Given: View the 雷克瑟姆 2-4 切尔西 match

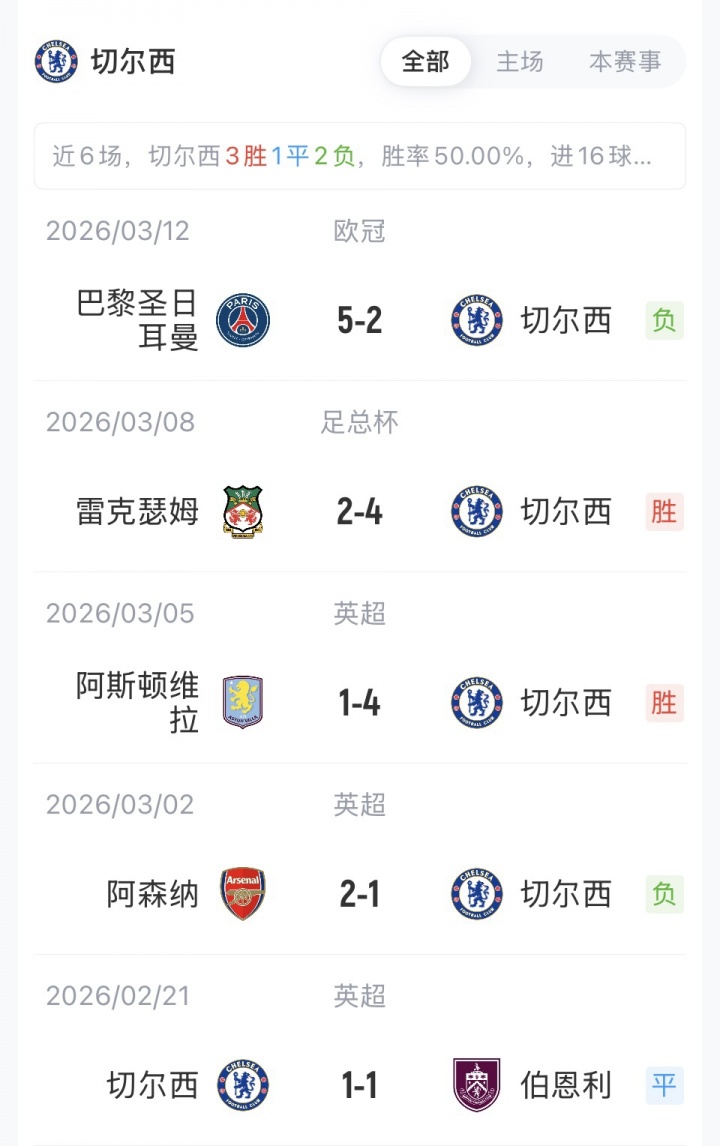Looking at the screenshot, I should pos(360,512).
